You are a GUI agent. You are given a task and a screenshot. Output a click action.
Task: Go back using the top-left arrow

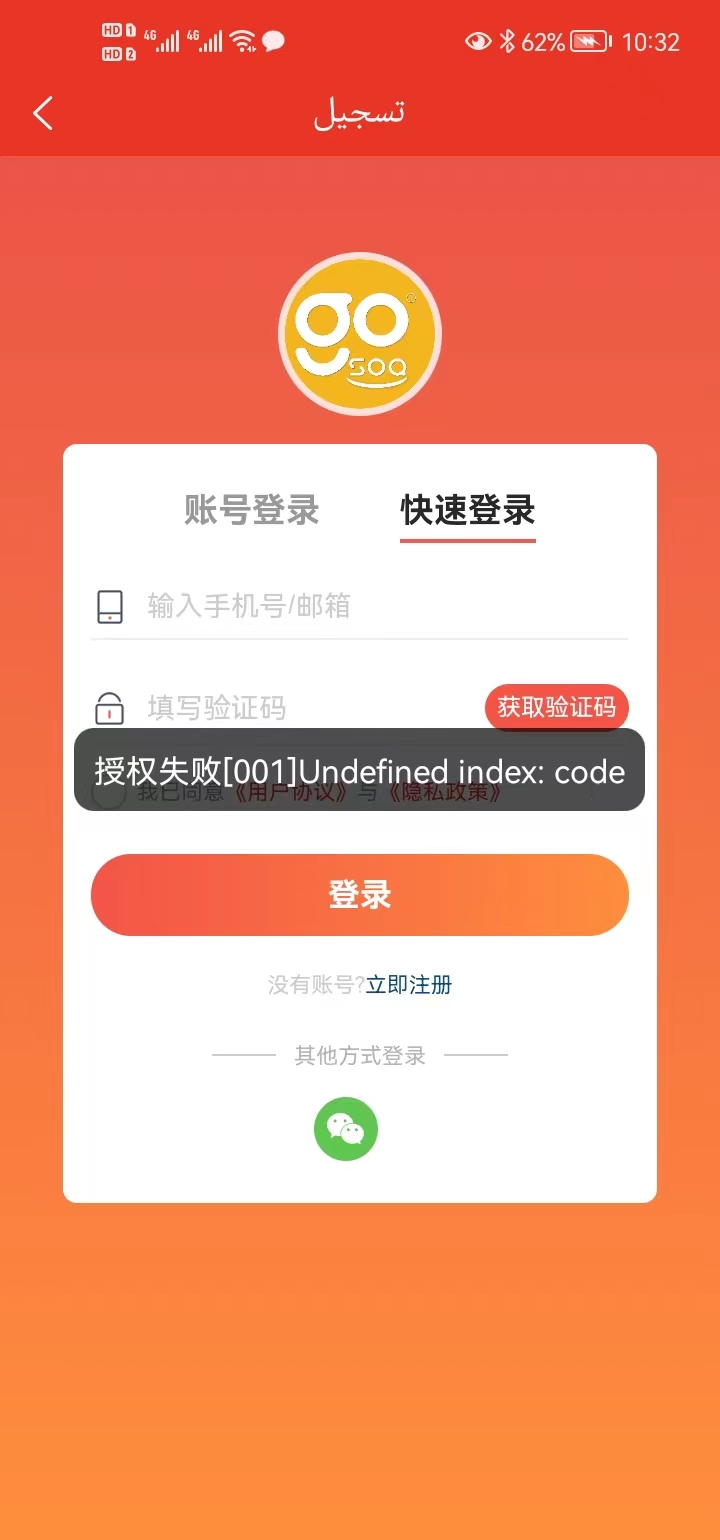(43, 113)
